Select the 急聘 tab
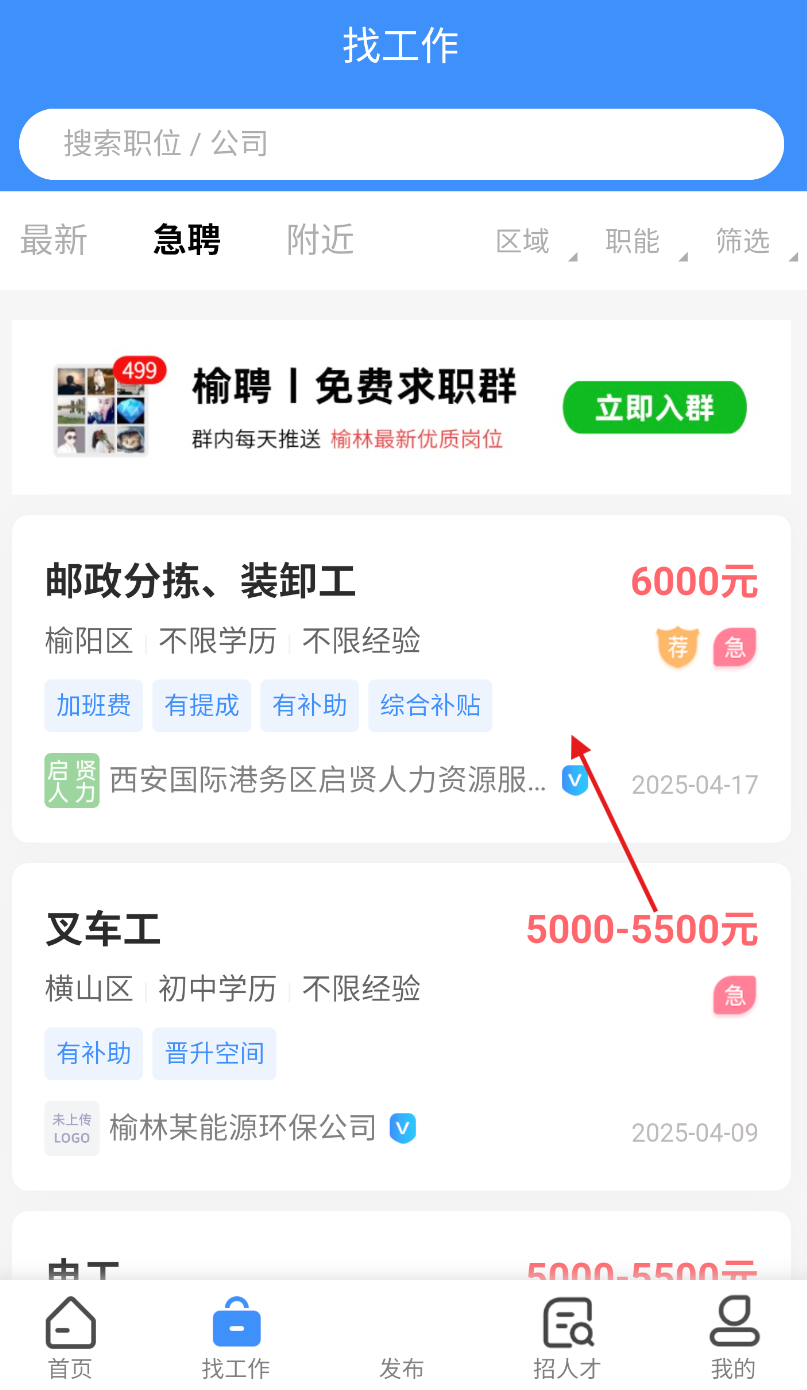Viewport: 807px width, 1390px height. point(187,241)
